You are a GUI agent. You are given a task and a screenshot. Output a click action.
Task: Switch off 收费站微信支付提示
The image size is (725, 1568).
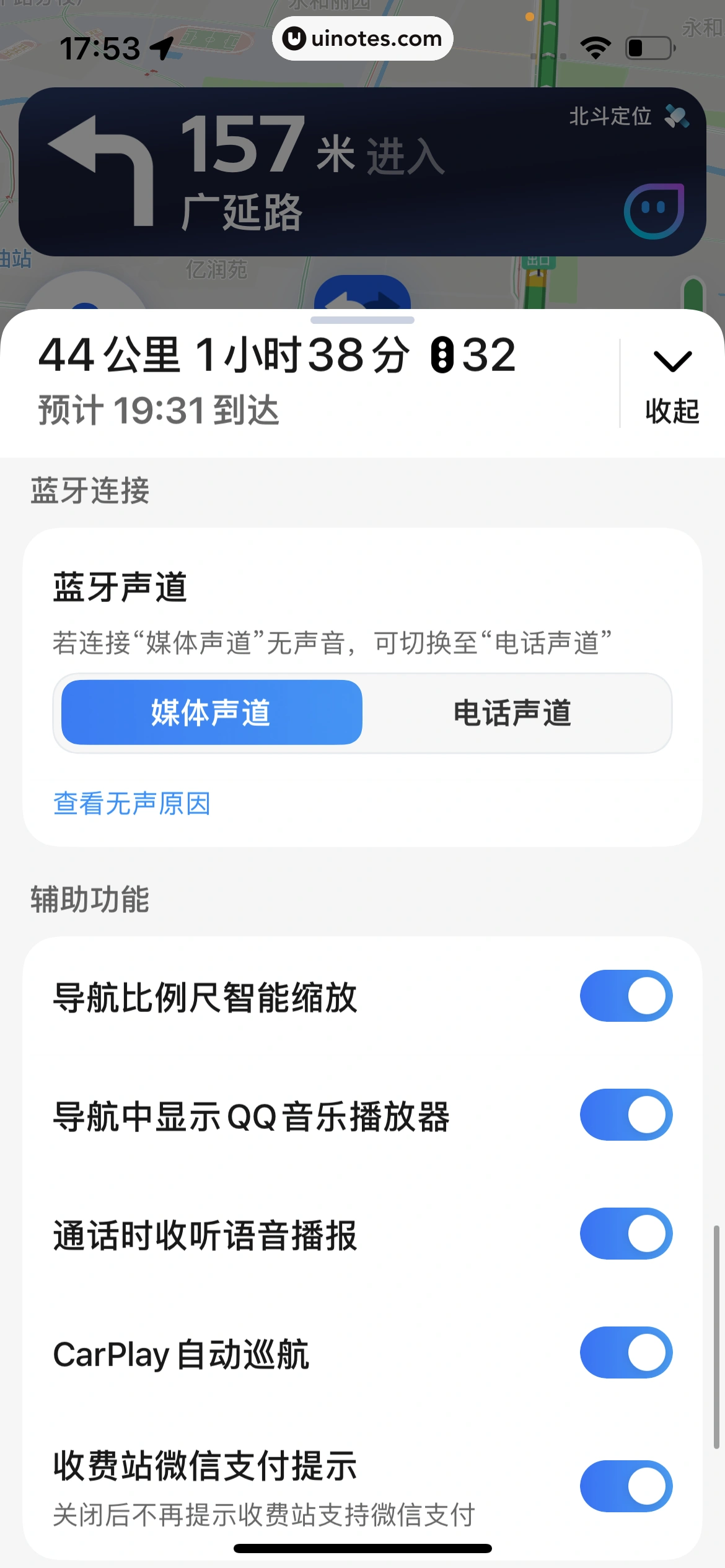(x=626, y=1486)
